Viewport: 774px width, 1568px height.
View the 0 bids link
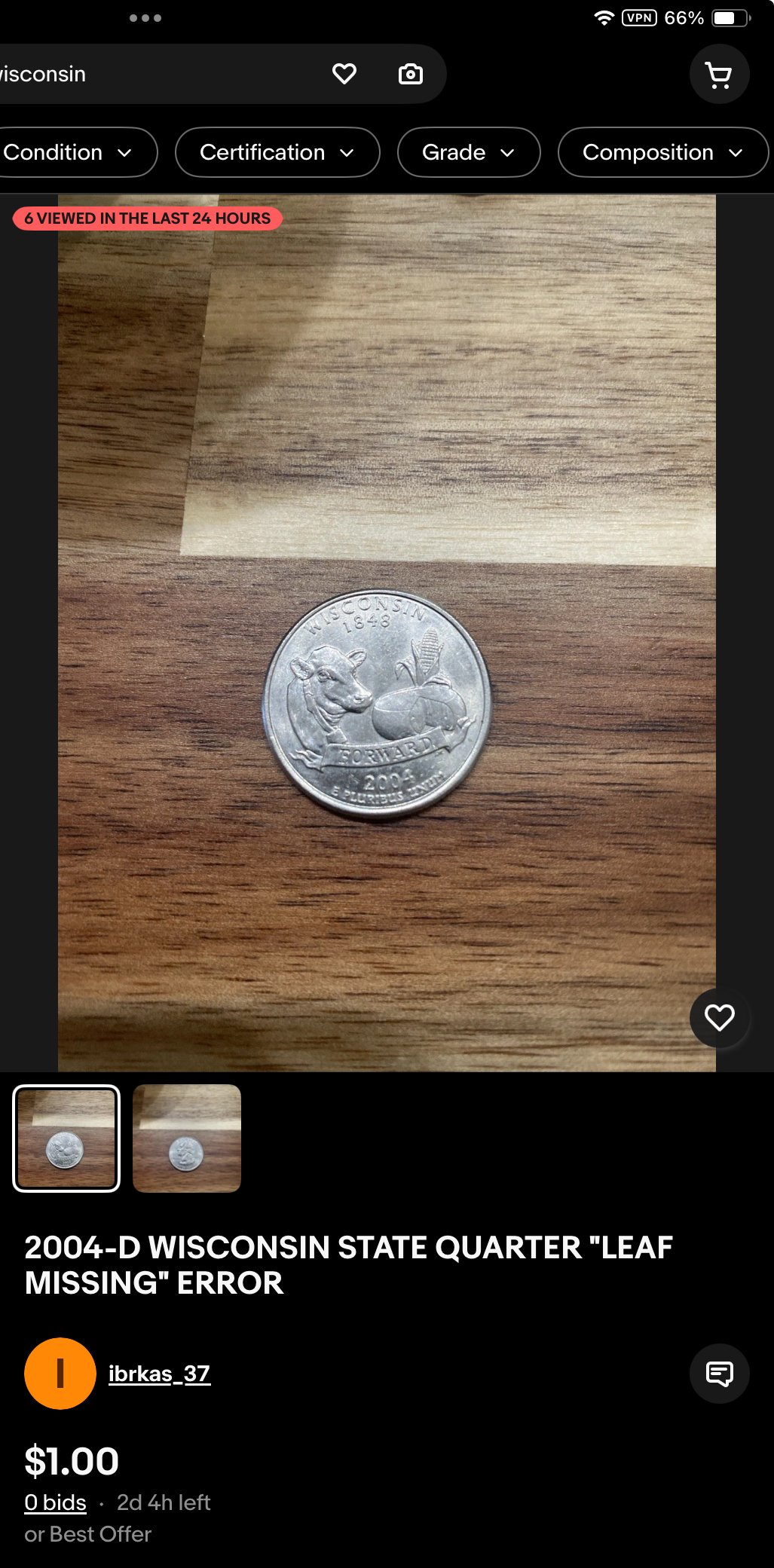tap(56, 1502)
